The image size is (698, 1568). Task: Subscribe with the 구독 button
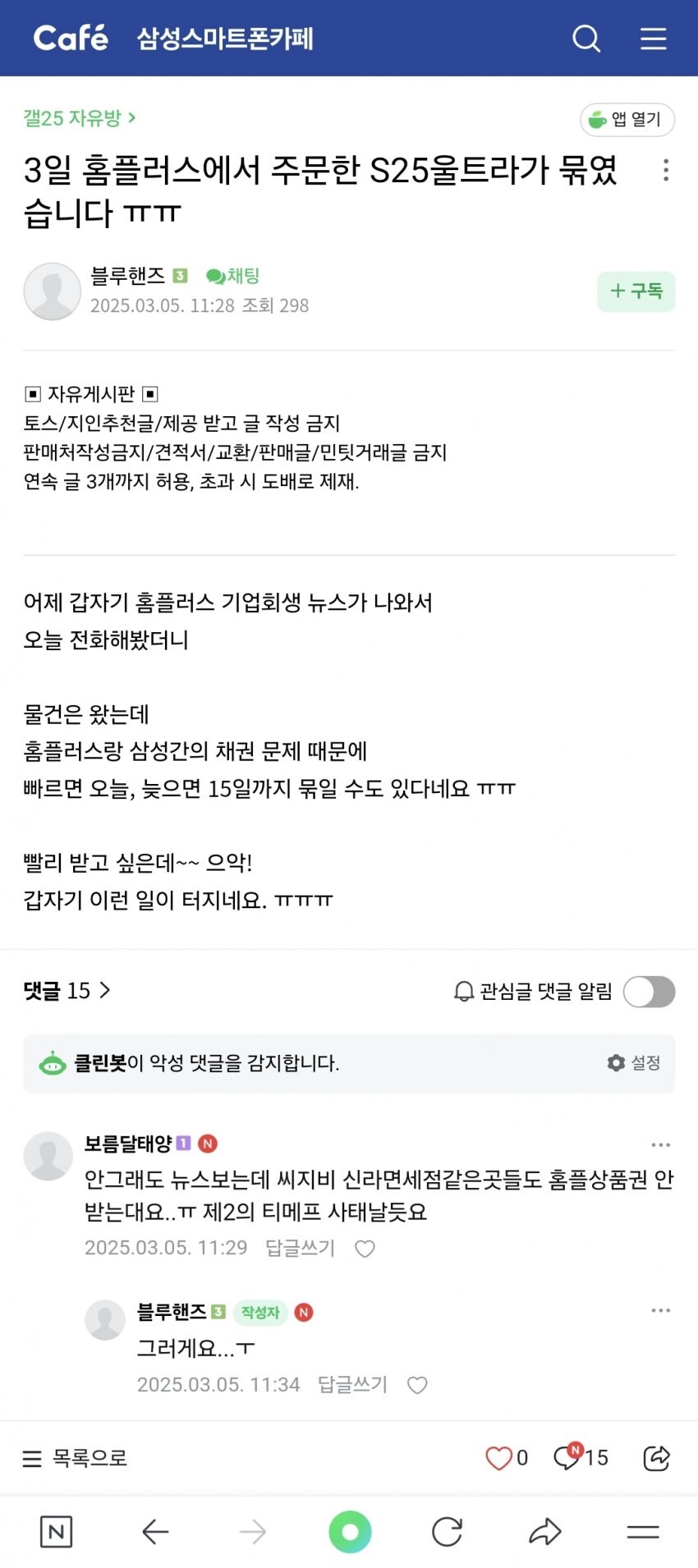click(x=636, y=291)
